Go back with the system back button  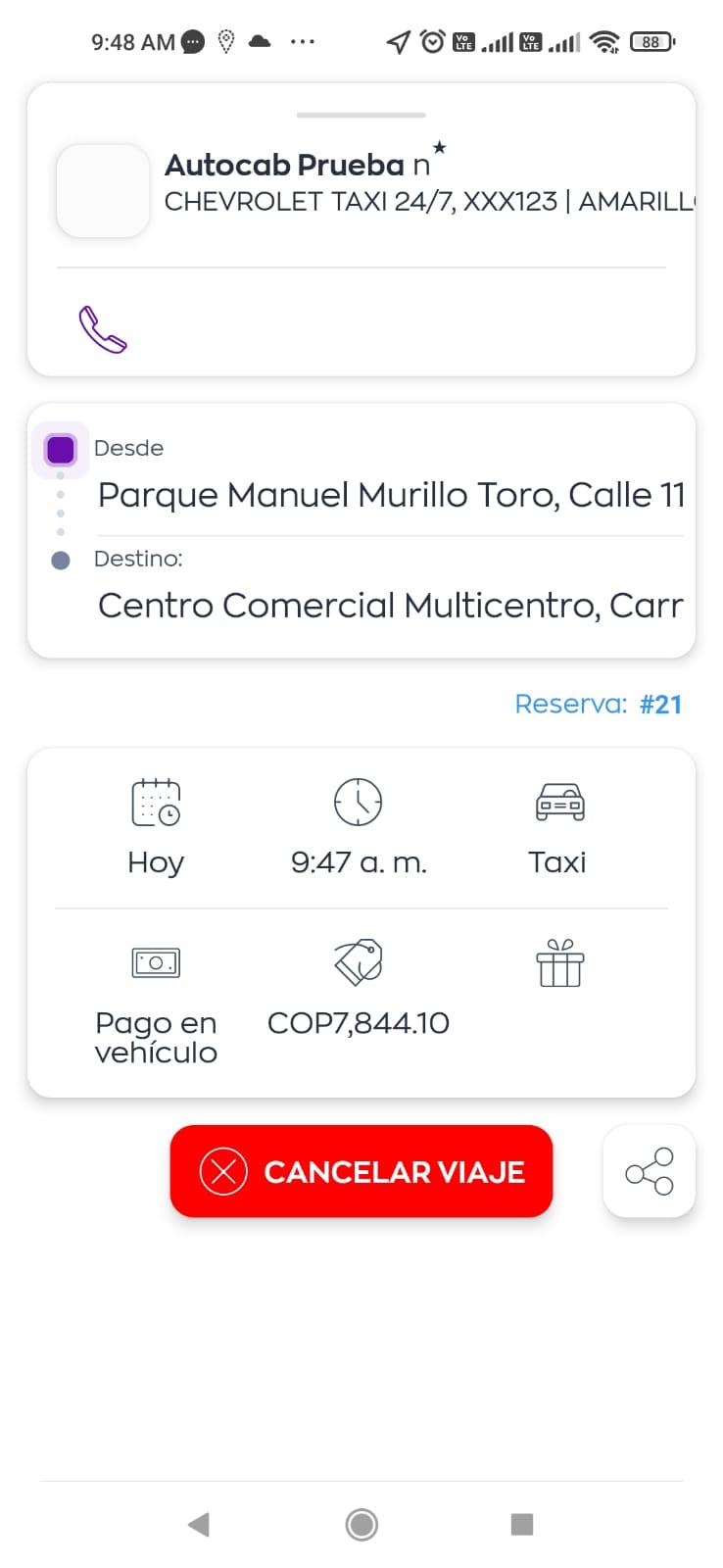click(x=199, y=1524)
